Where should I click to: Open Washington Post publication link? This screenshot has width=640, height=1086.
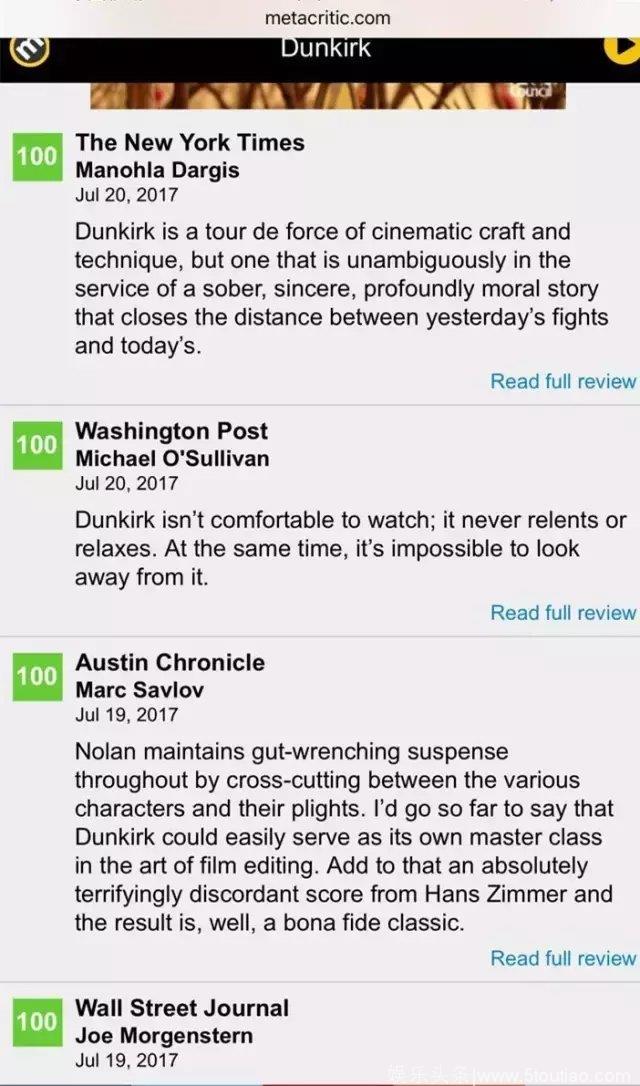(171, 432)
